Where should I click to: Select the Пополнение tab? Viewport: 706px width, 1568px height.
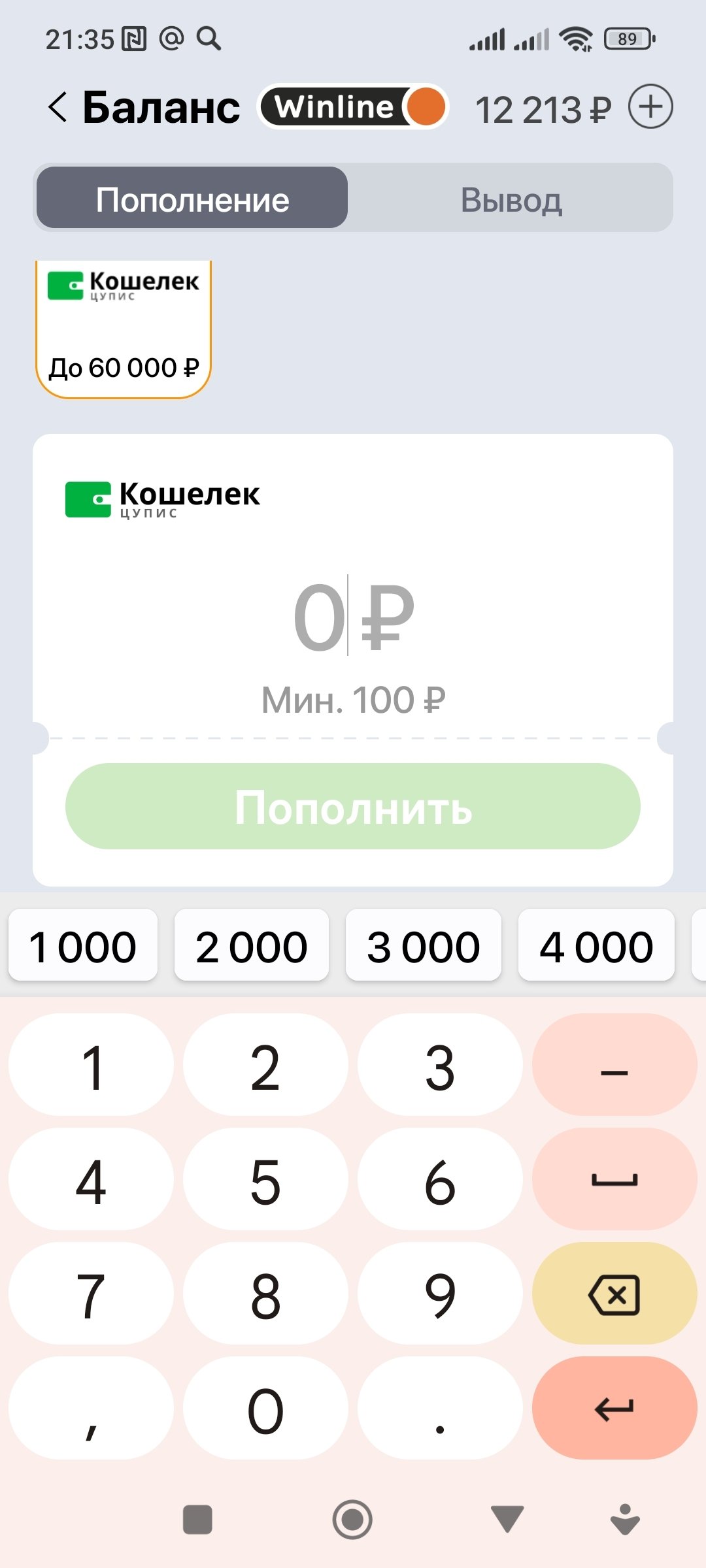192,199
